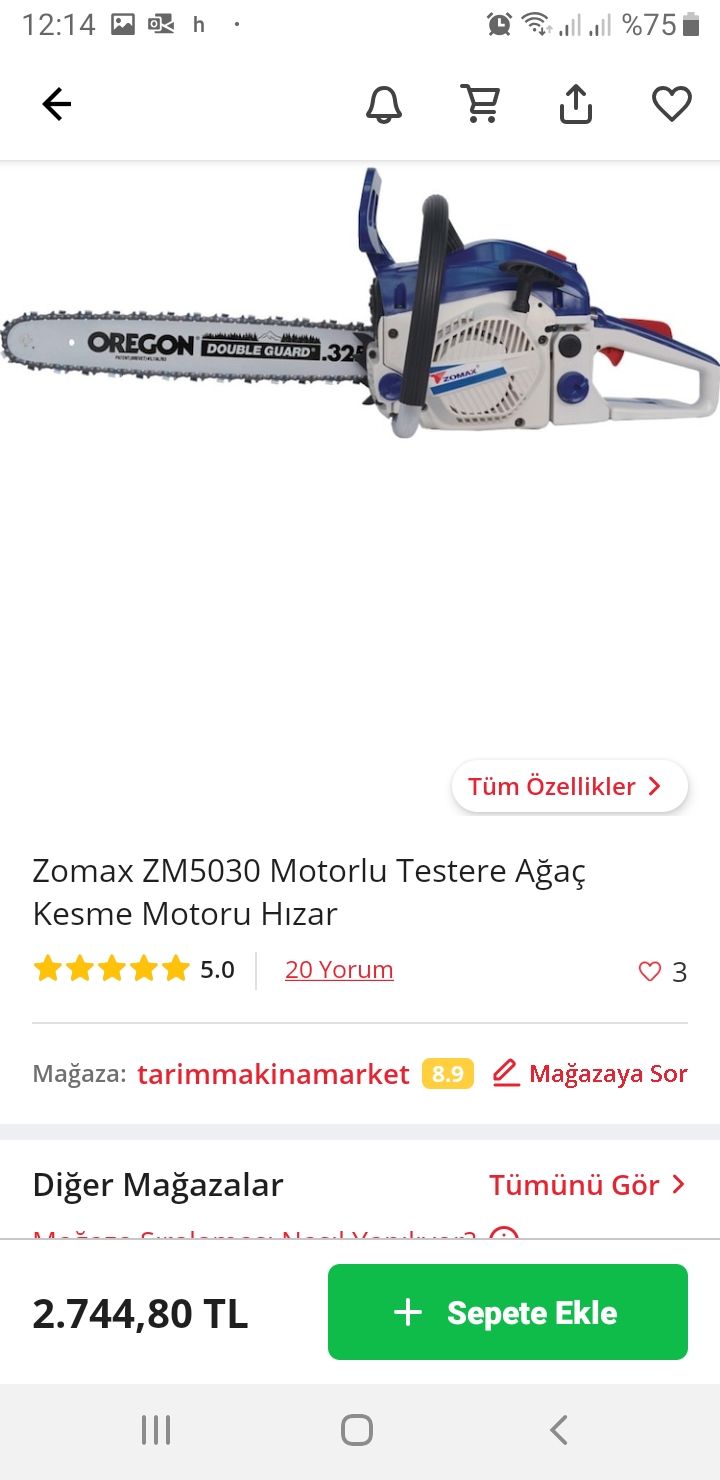This screenshot has height=1480, width=720.
Task: Go back using the top arrow
Action: [x=57, y=104]
